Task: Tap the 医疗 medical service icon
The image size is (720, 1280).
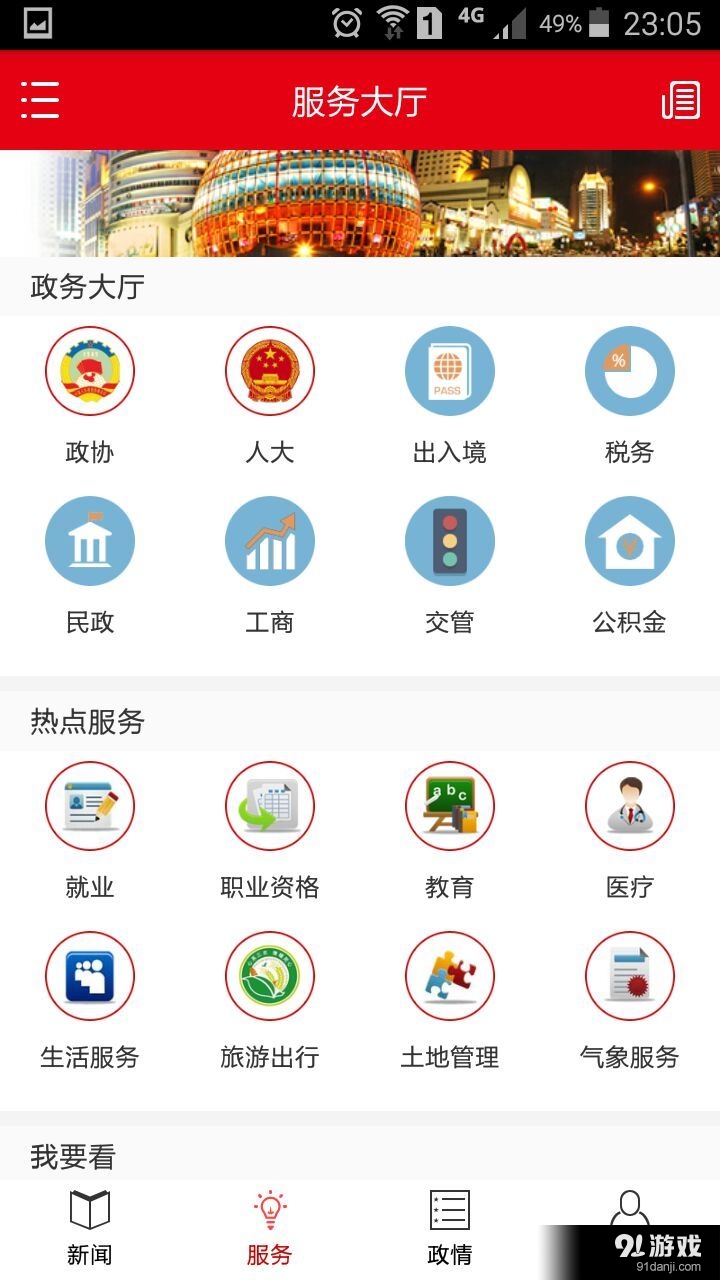Action: click(x=629, y=806)
